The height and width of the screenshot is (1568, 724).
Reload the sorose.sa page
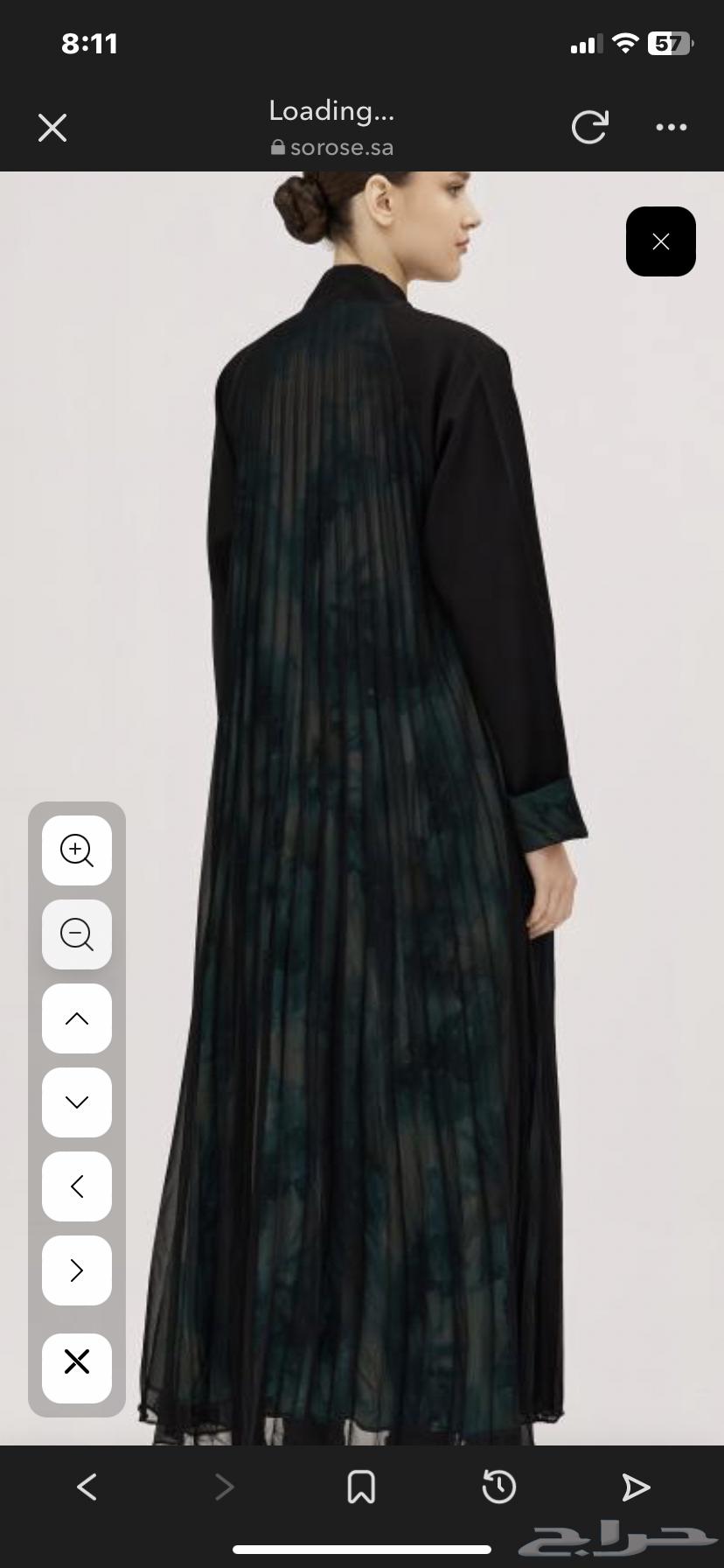[589, 127]
